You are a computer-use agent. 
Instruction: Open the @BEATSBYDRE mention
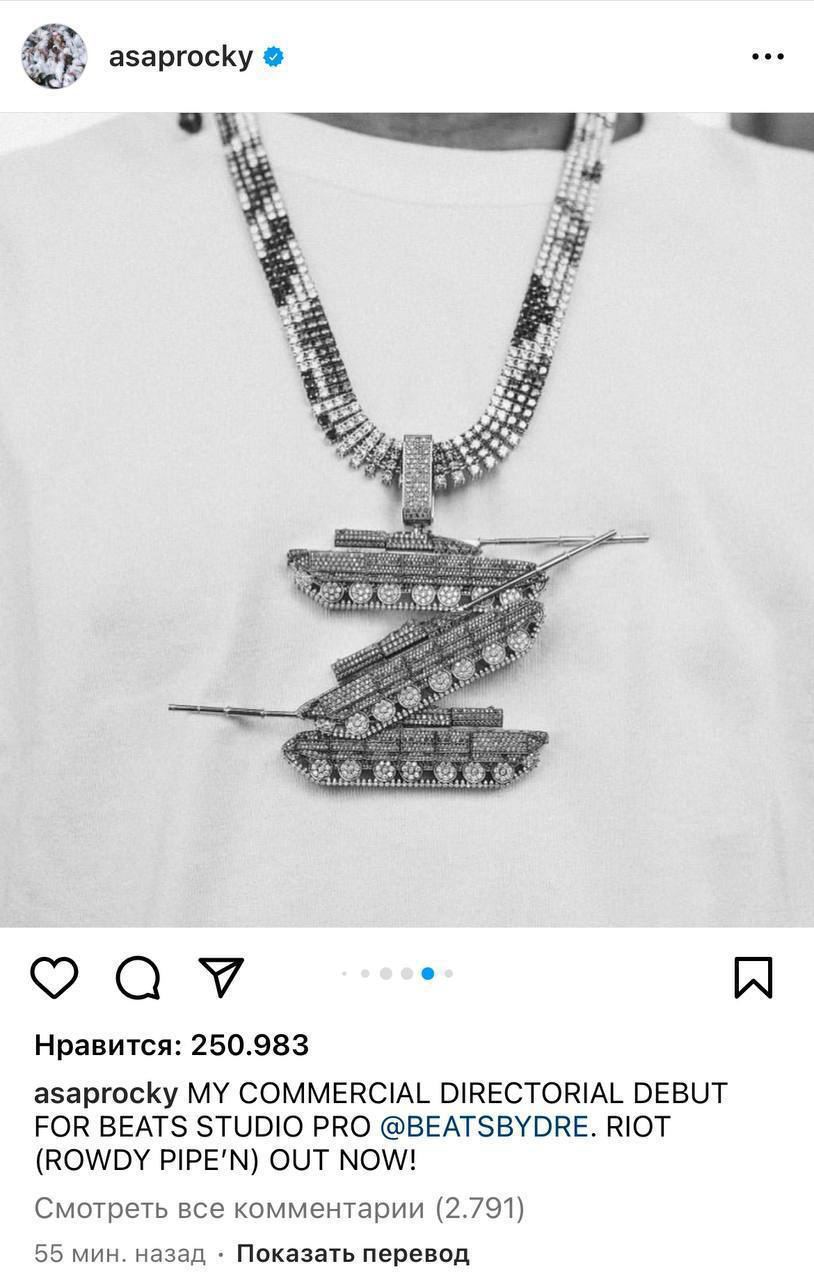(484, 1127)
